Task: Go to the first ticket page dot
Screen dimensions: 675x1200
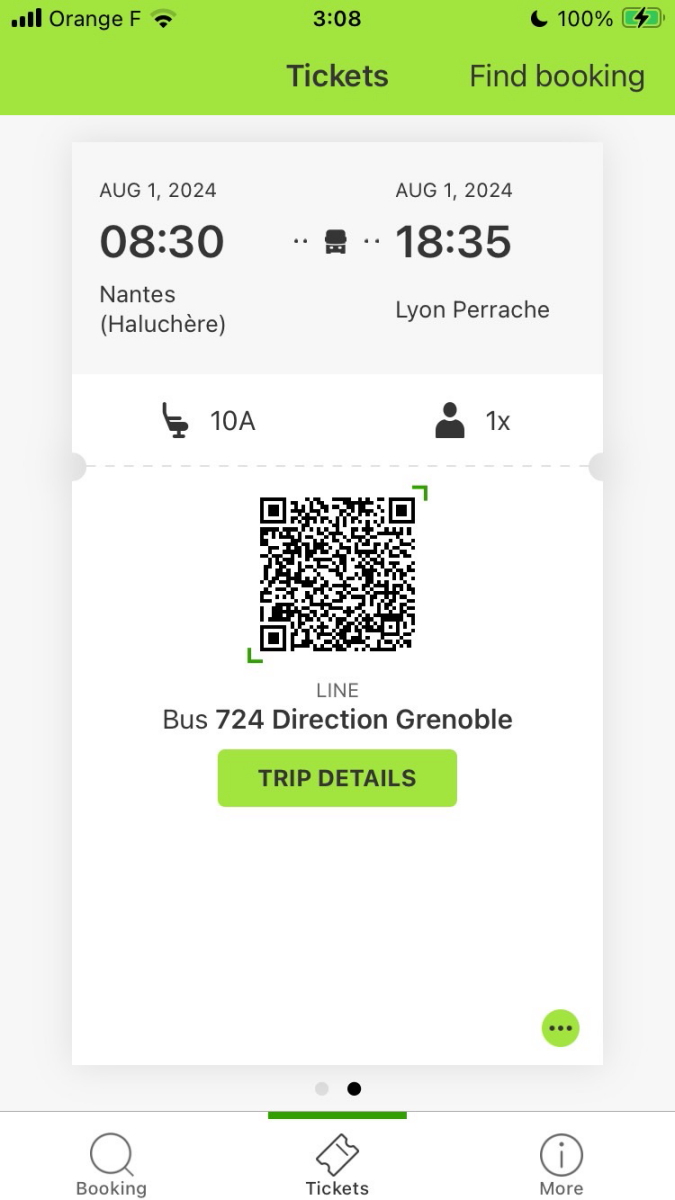Action: [321, 1089]
